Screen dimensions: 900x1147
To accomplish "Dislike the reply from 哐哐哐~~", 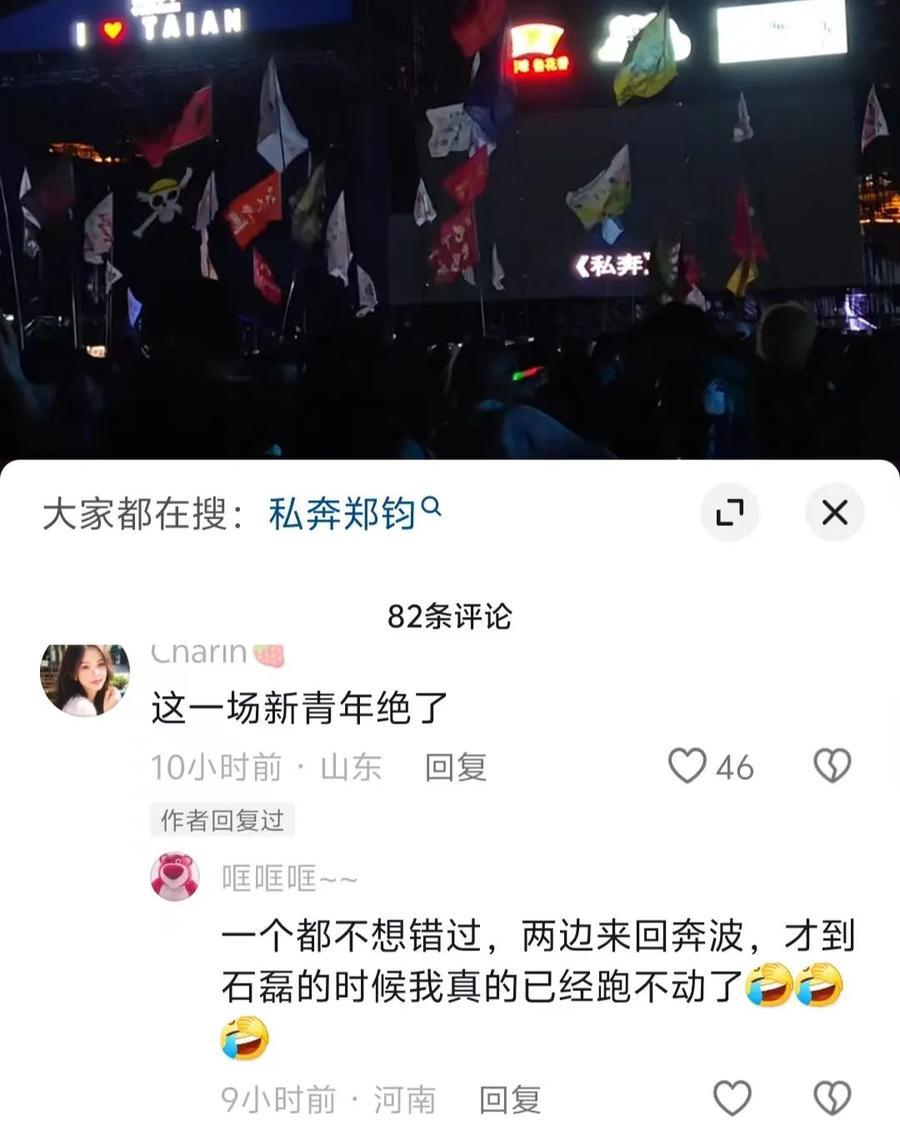I will click(831, 1098).
